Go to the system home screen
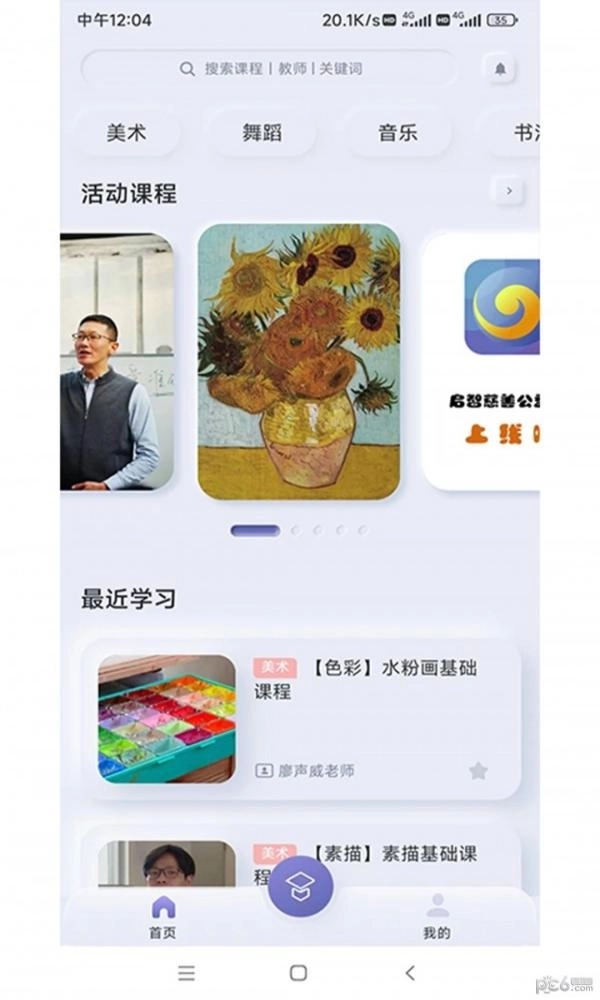The height and width of the screenshot is (1000, 600). click(x=298, y=973)
